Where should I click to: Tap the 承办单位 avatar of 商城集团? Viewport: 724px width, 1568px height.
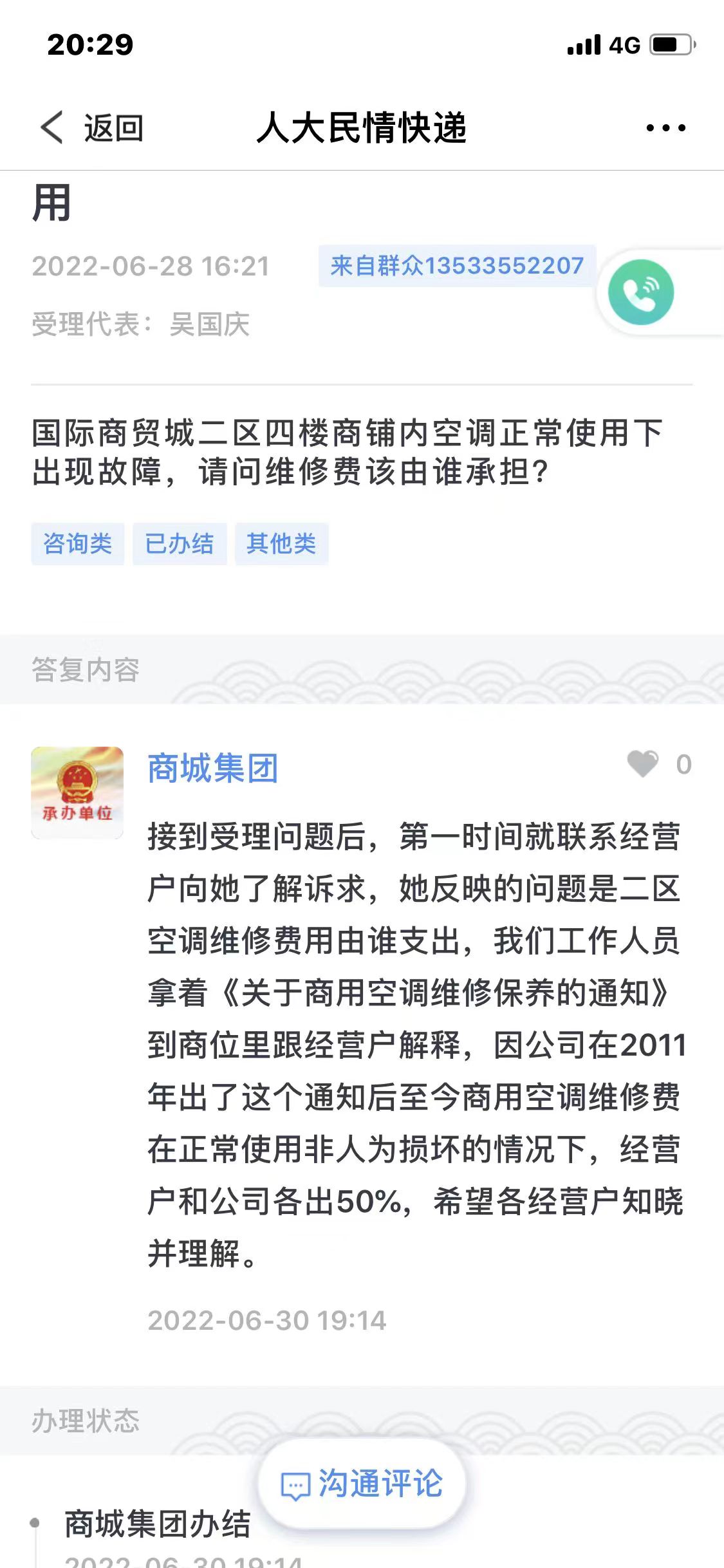(x=77, y=792)
